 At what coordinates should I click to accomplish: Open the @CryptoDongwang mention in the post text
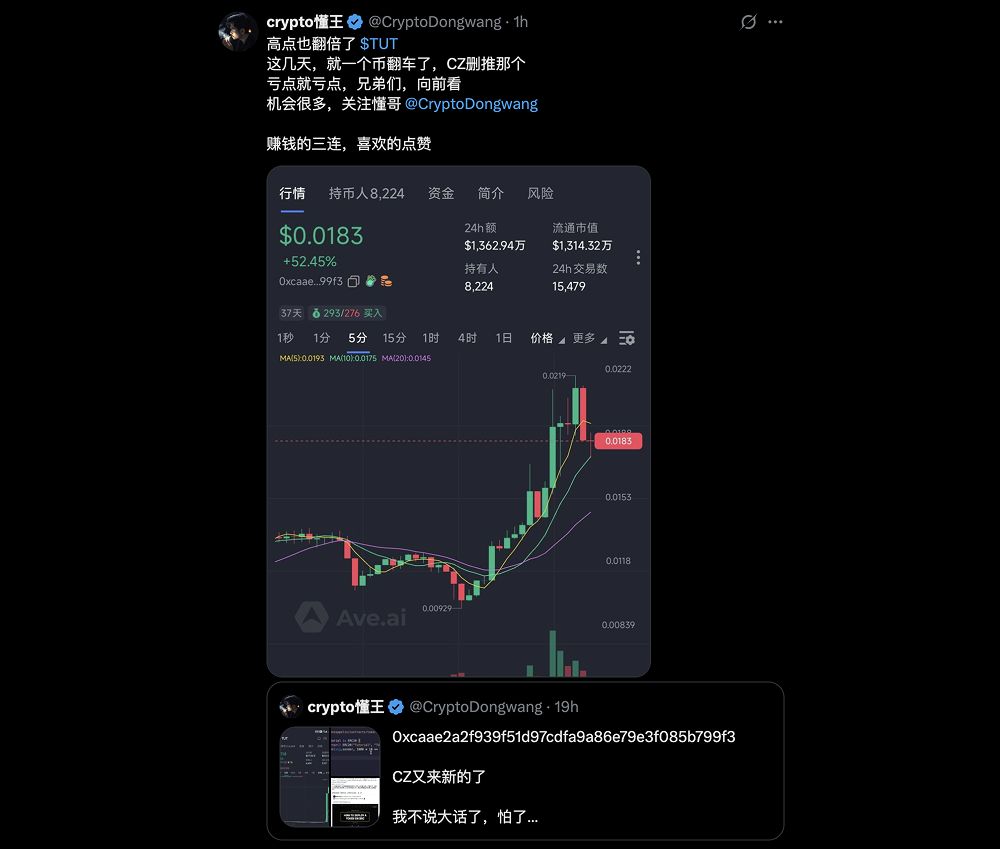471,104
